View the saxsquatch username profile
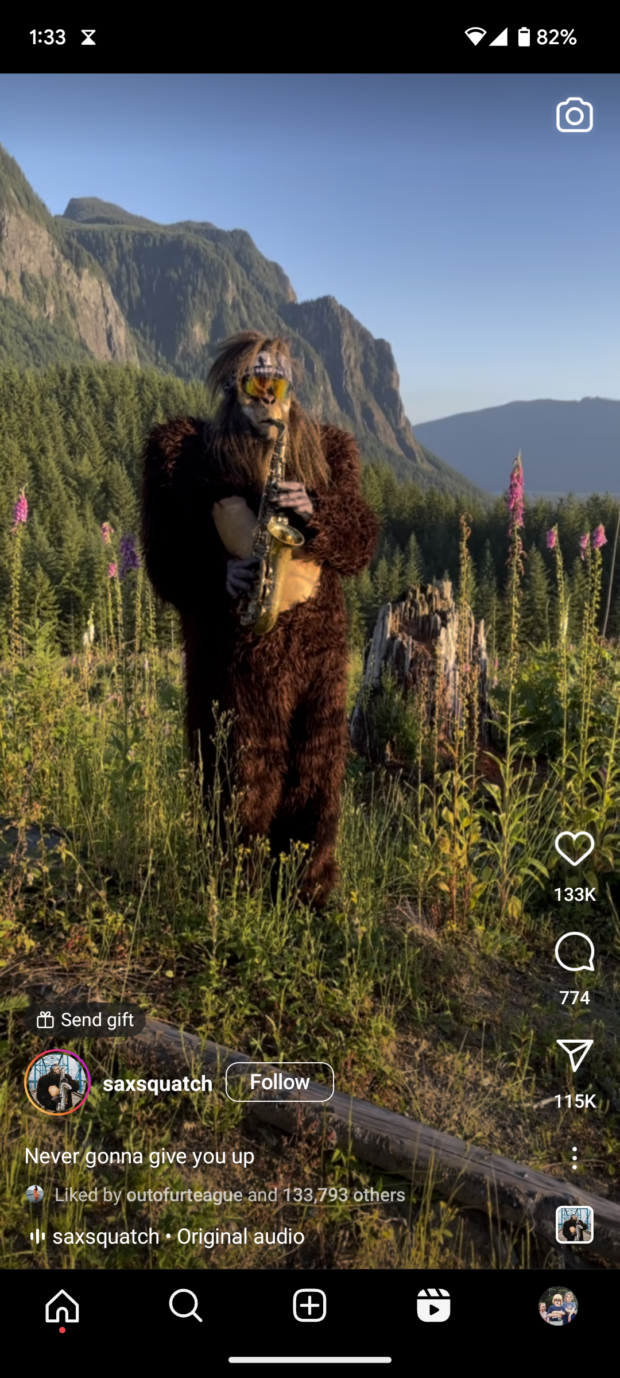 point(158,1084)
